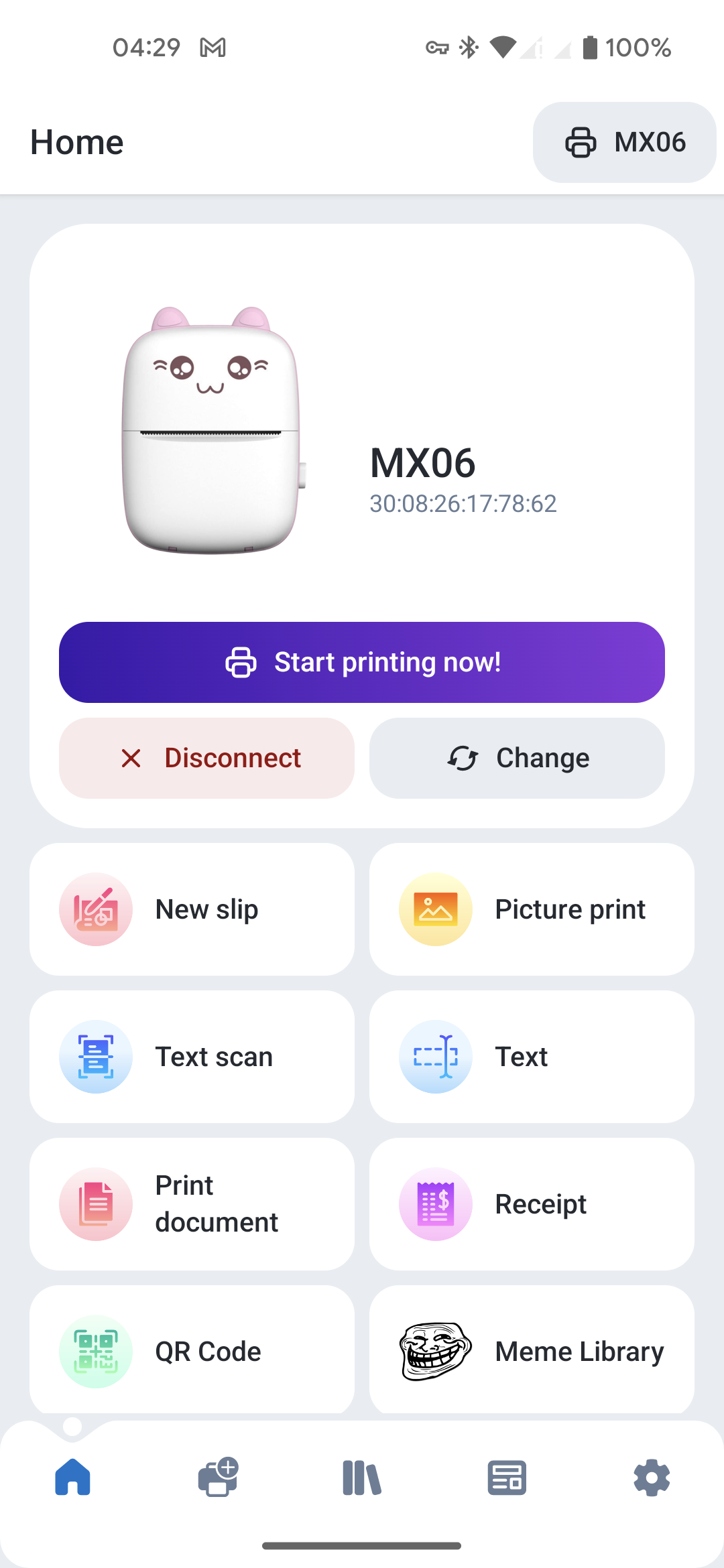Select the Text printing feature
Viewport: 724px width, 1568px height.
click(x=532, y=1056)
